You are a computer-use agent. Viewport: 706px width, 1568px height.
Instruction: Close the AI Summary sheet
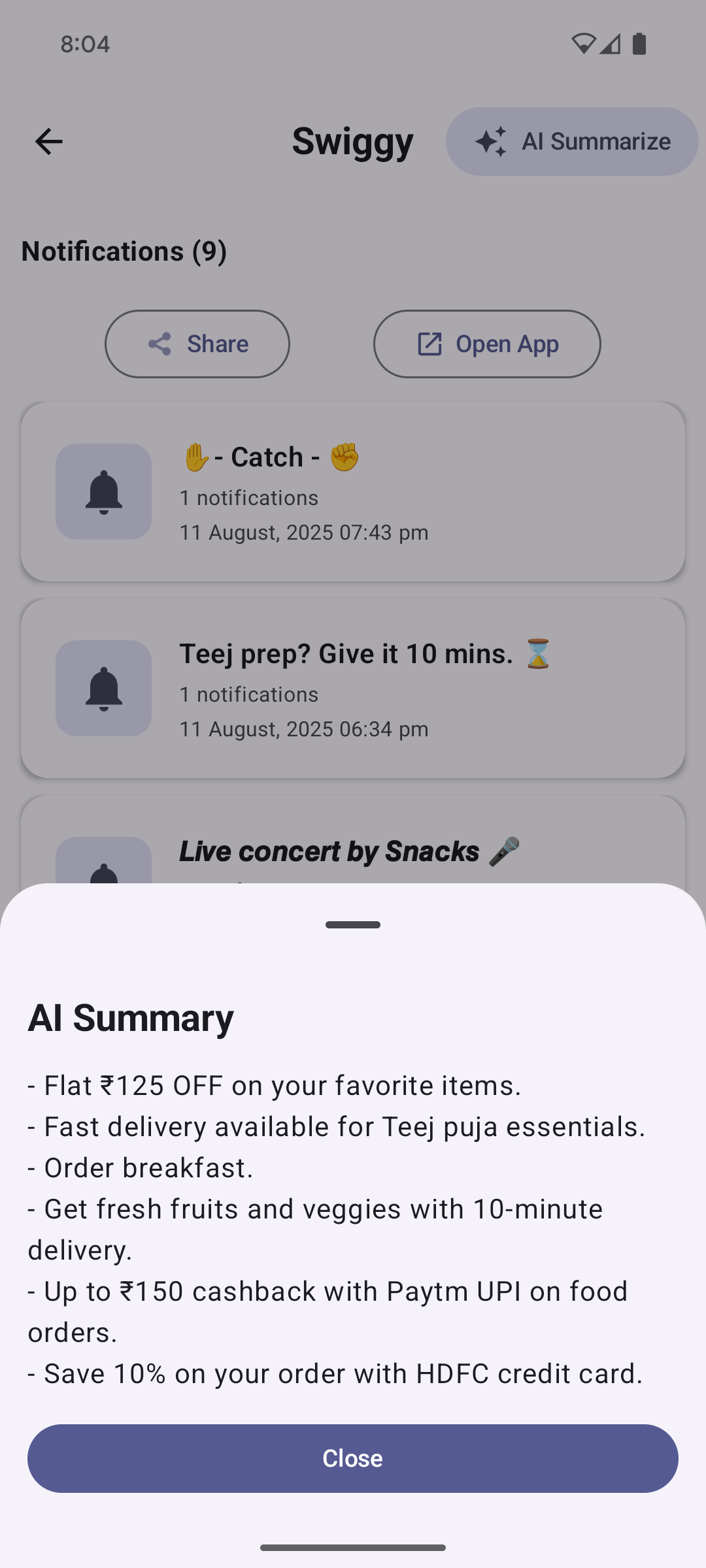(353, 1458)
